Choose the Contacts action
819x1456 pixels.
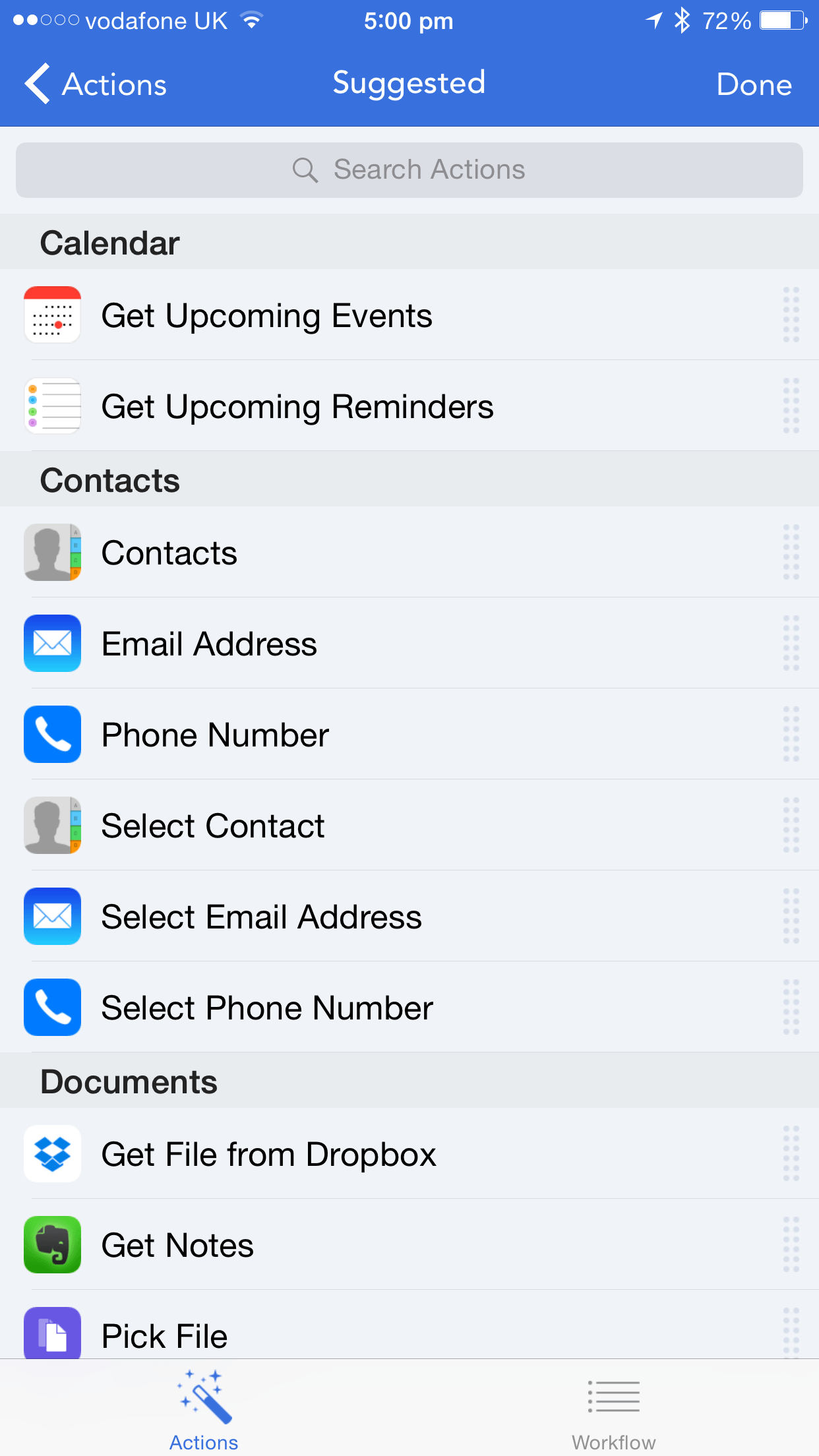(x=409, y=552)
